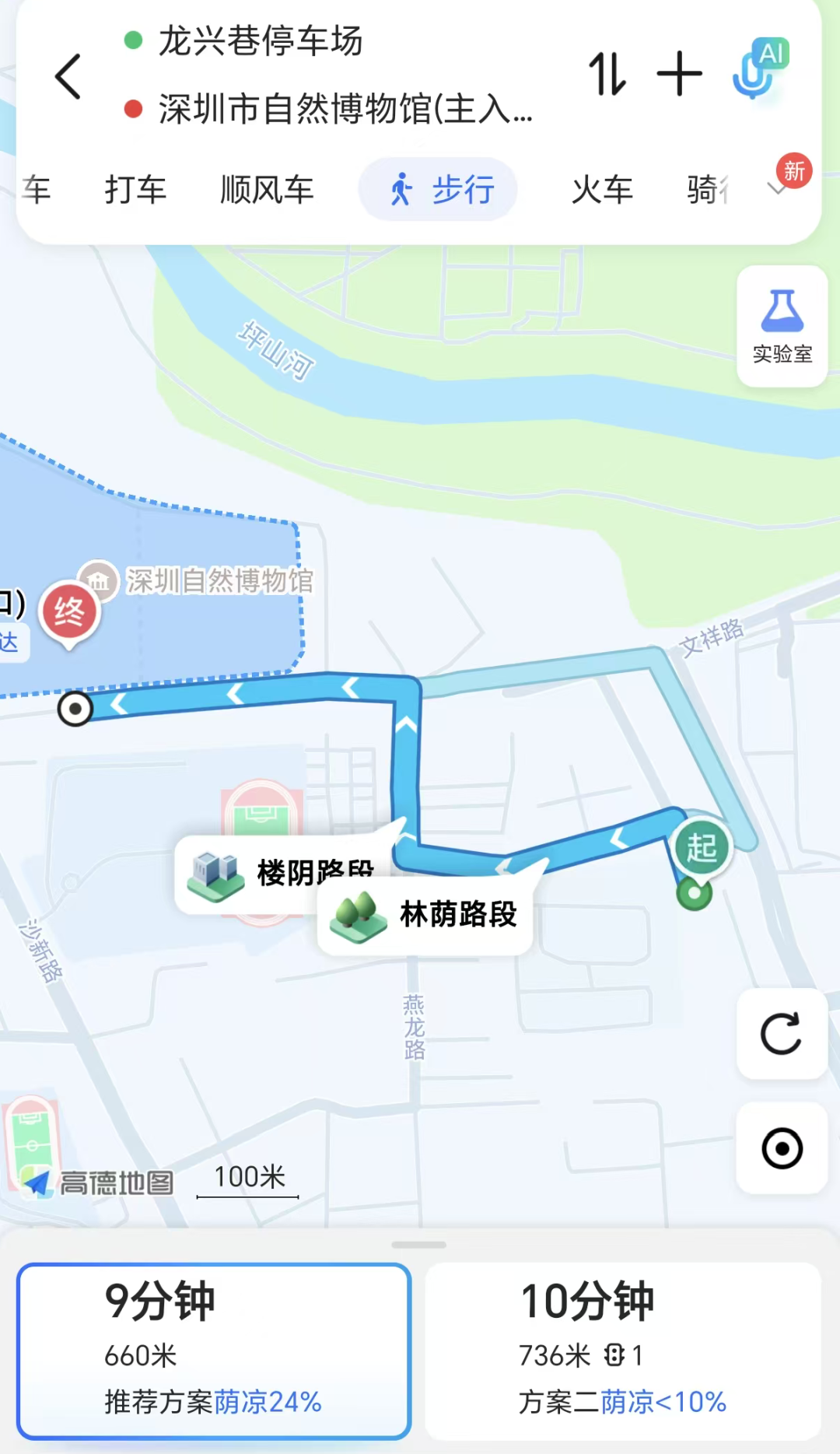Screen dimensions: 840x1454
Task: Add a waypoint with the plus icon
Action: coord(679,74)
